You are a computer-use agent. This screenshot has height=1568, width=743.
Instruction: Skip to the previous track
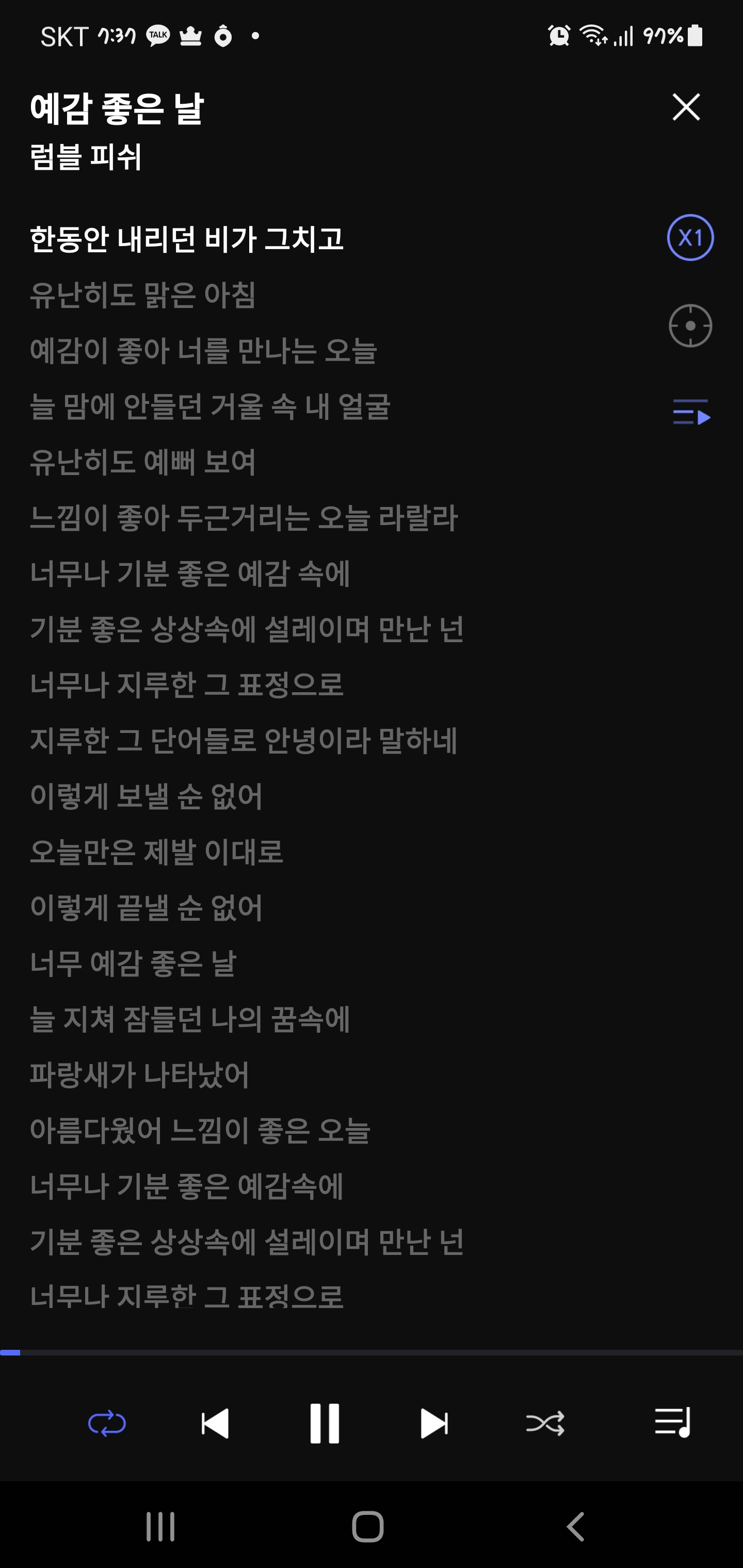point(215,1424)
